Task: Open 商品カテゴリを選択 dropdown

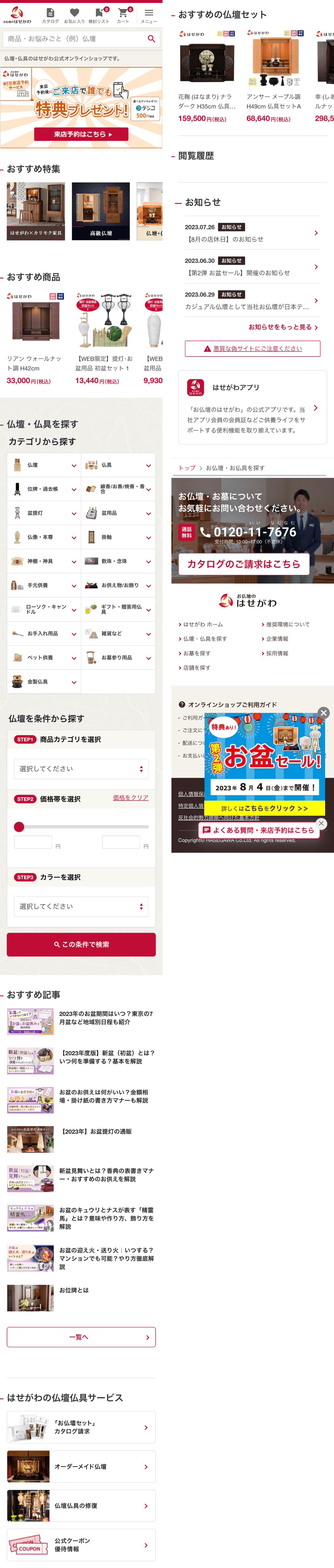Action: 81,769
